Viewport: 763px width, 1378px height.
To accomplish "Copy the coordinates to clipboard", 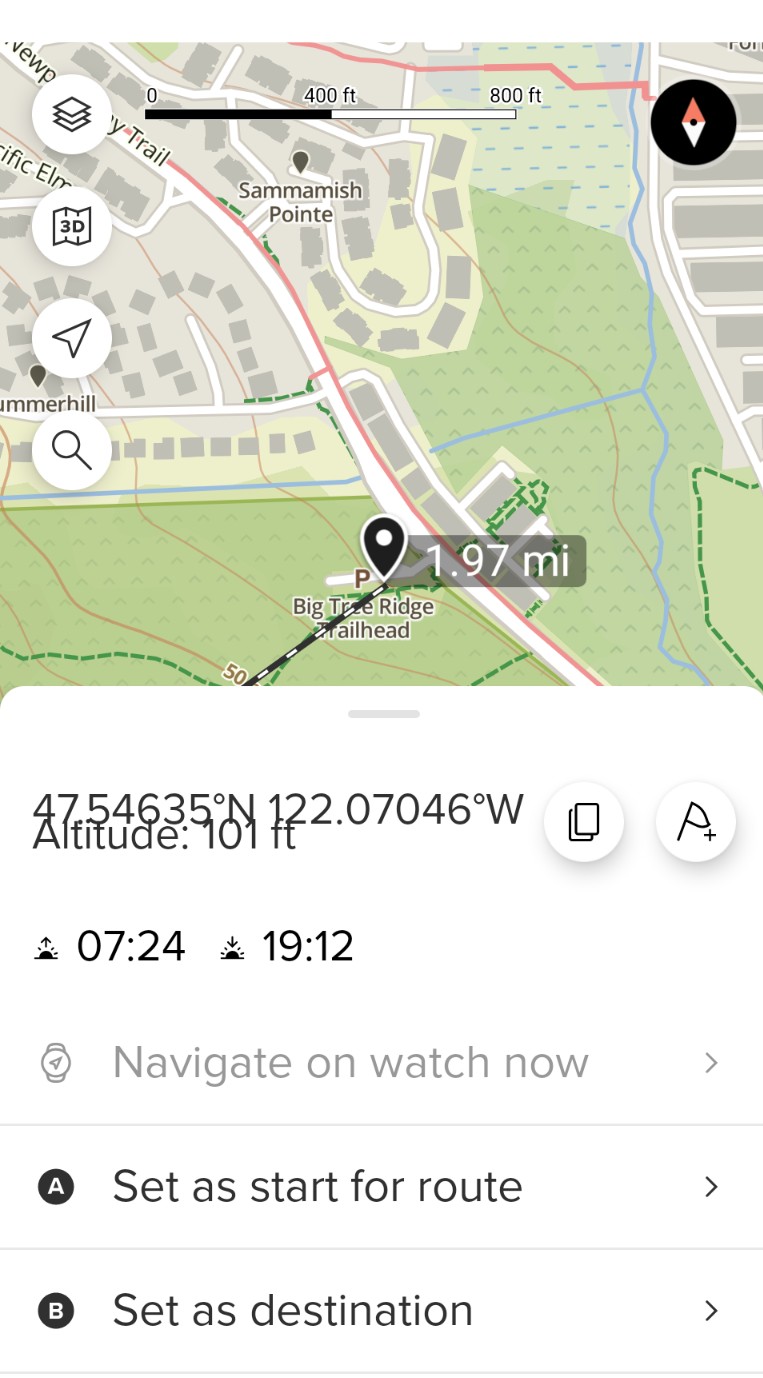I will tap(584, 822).
